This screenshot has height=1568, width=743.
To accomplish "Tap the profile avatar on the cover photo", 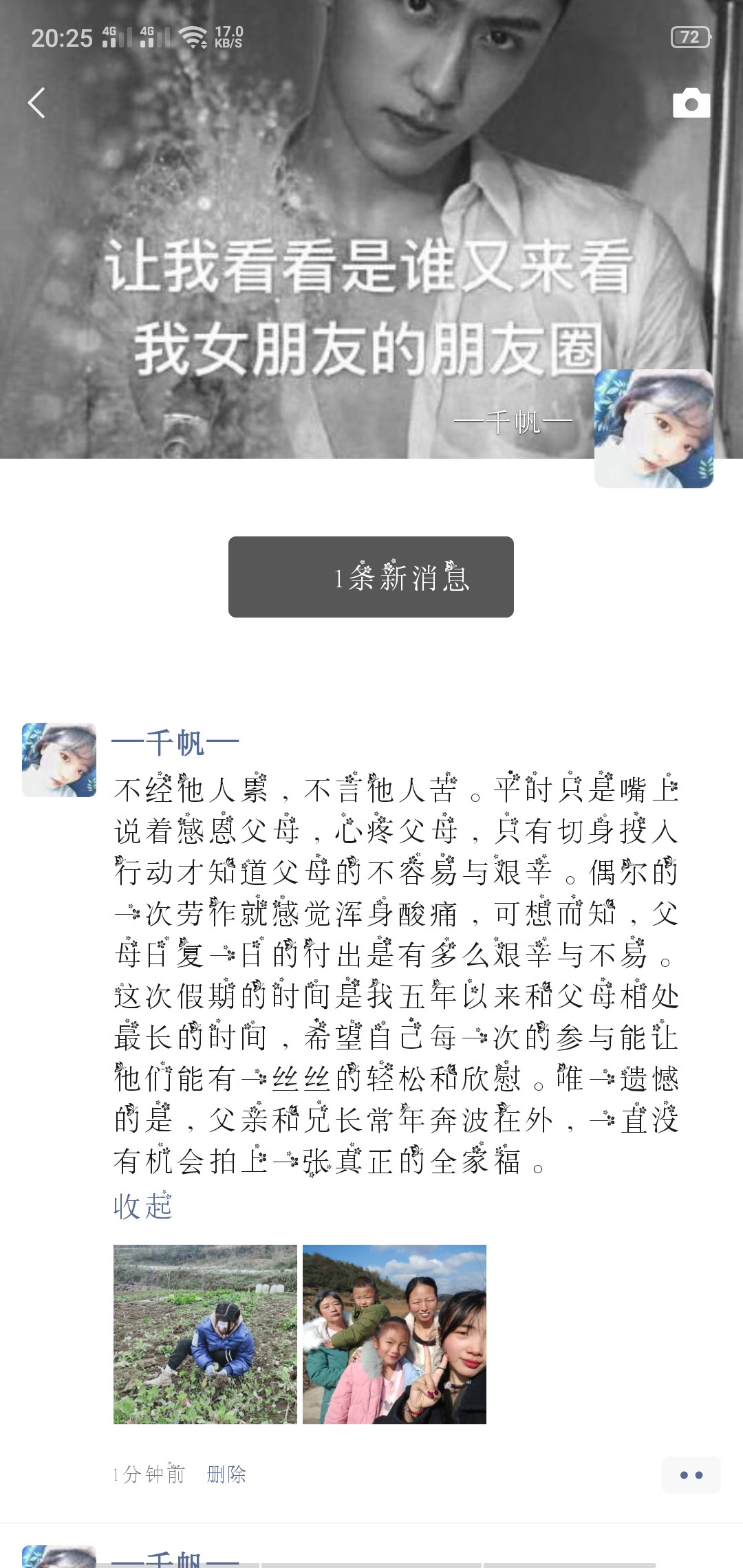I will (654, 428).
